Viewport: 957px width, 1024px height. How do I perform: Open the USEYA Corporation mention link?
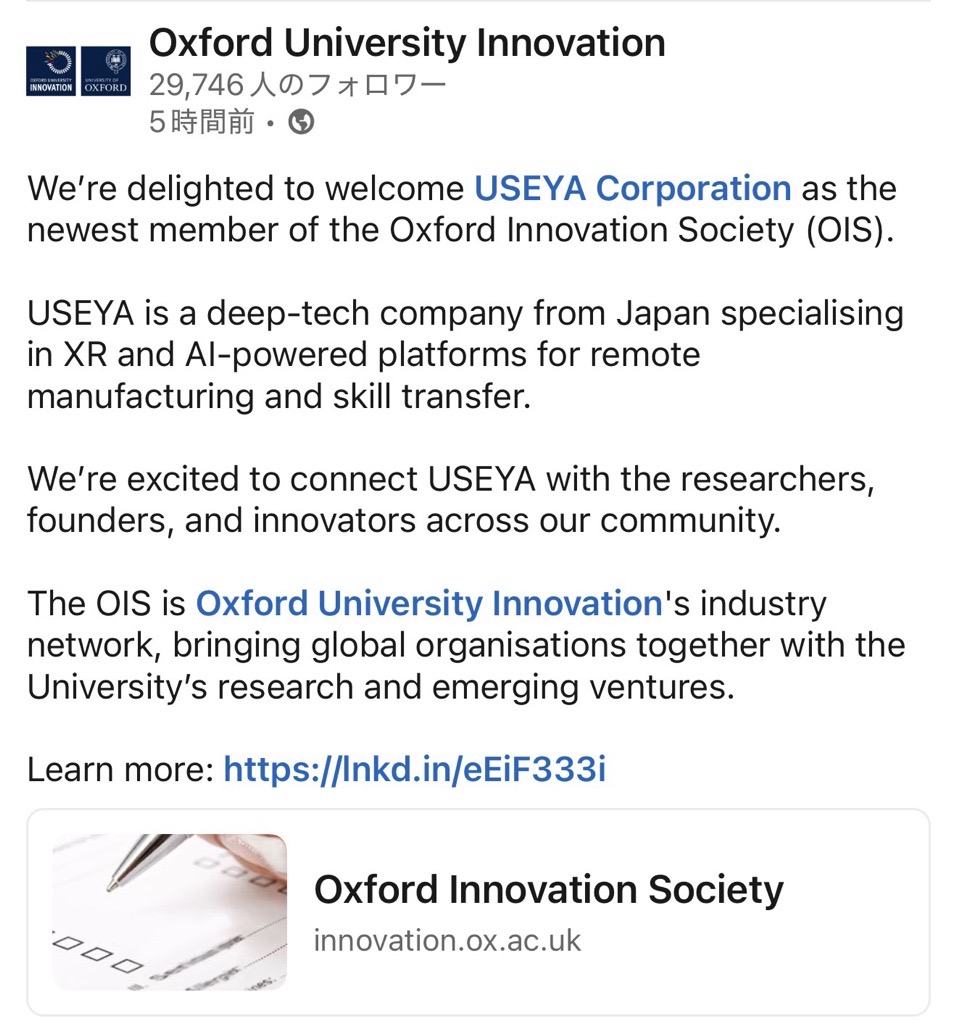pos(632,189)
